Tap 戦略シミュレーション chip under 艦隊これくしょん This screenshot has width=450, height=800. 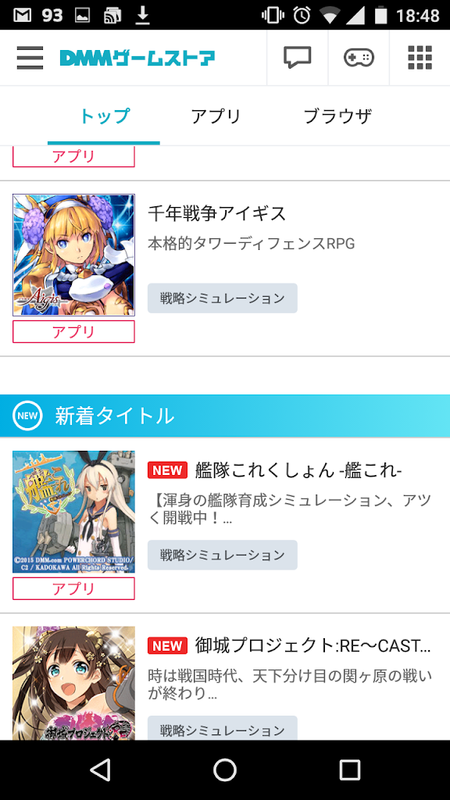(222, 555)
